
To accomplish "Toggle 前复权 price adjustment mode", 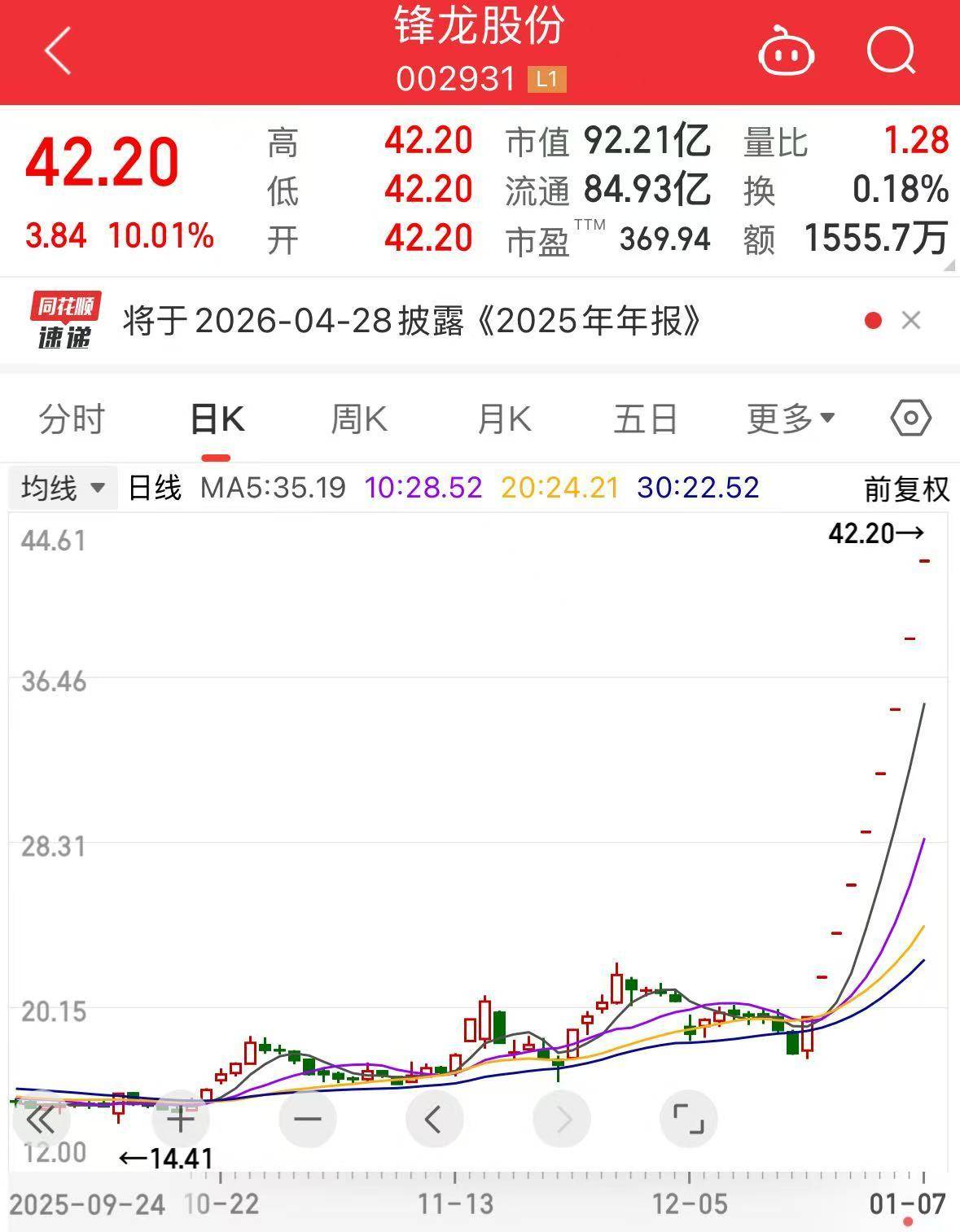I will tap(906, 489).
